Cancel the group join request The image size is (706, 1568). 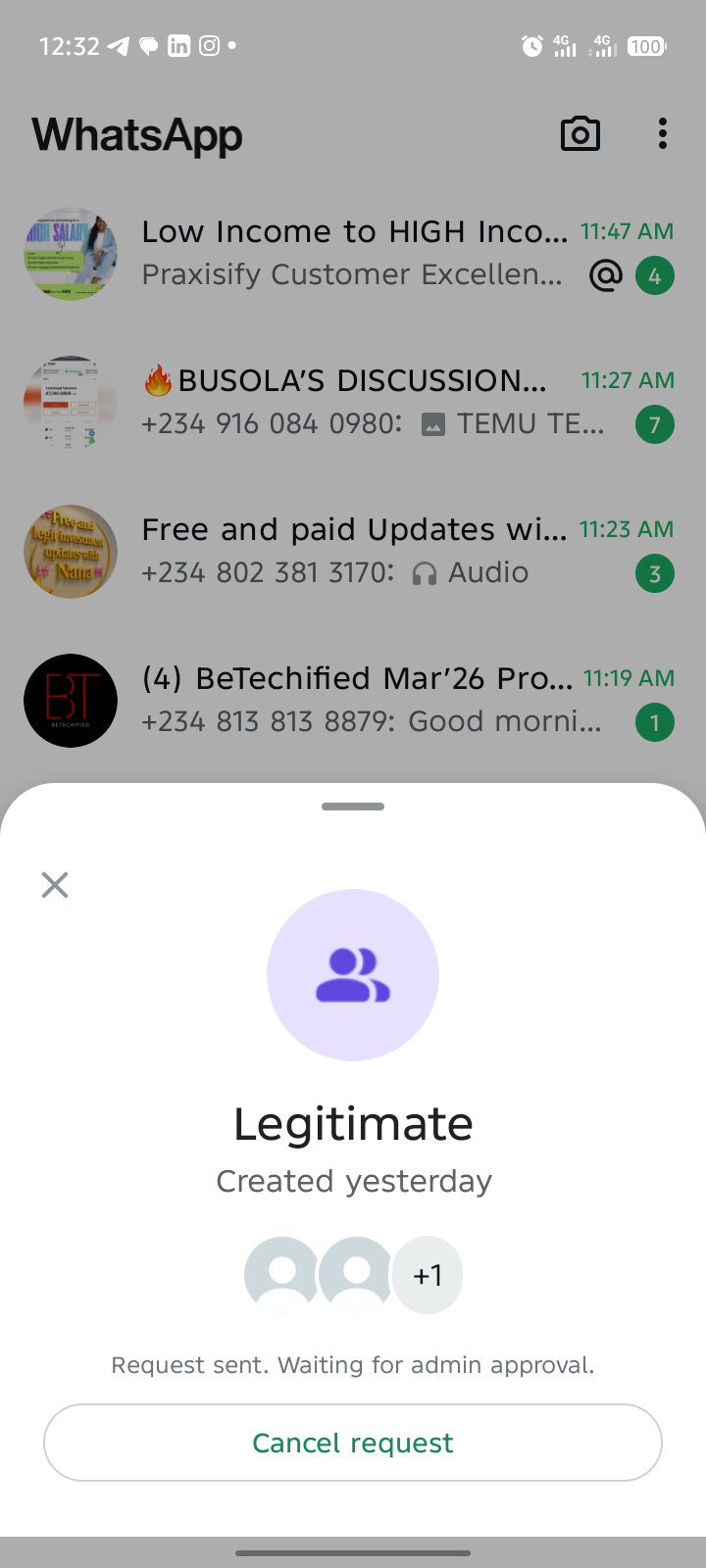pos(353,1443)
